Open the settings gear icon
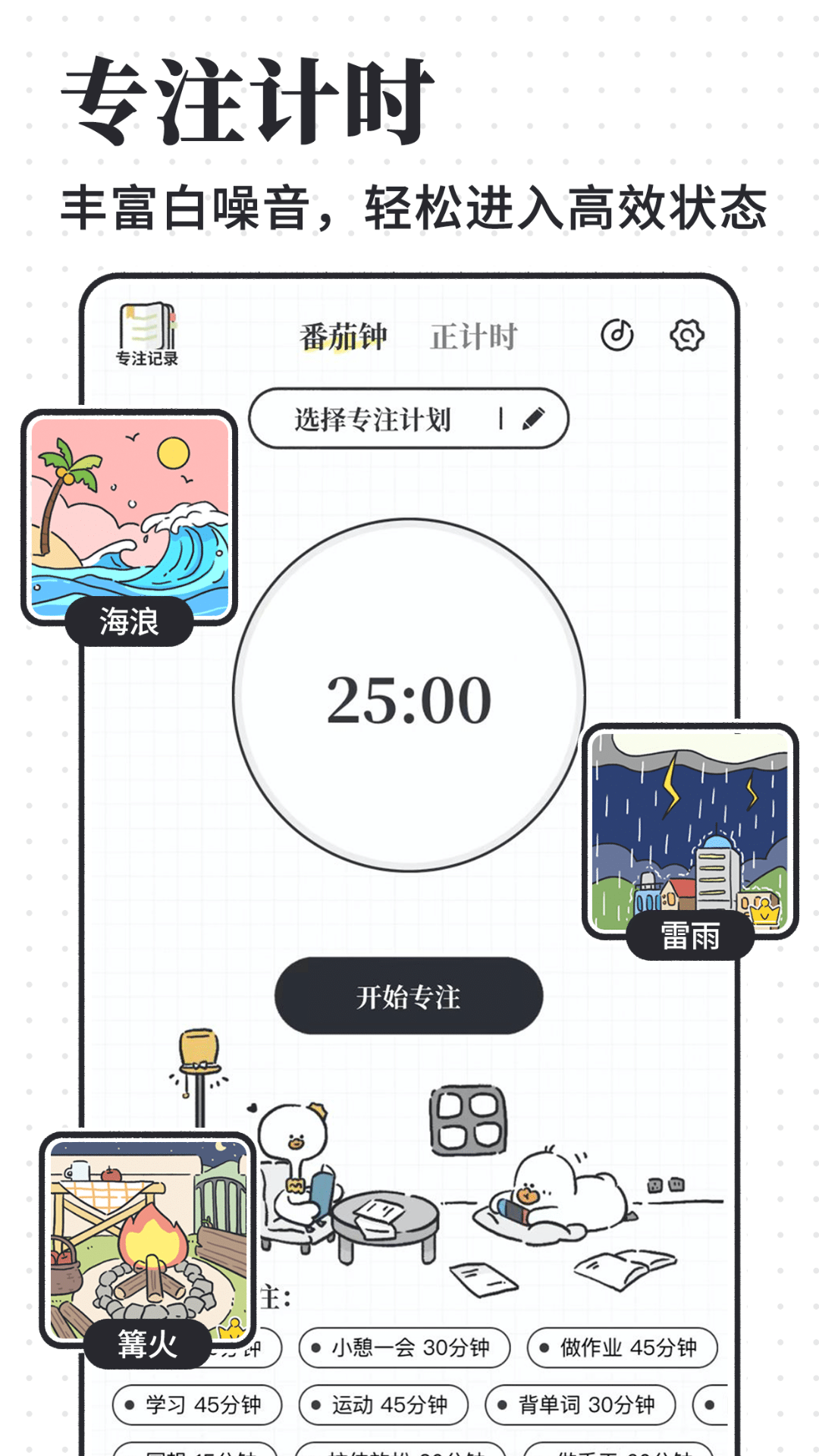The width and height of the screenshot is (819, 1456). tap(687, 334)
